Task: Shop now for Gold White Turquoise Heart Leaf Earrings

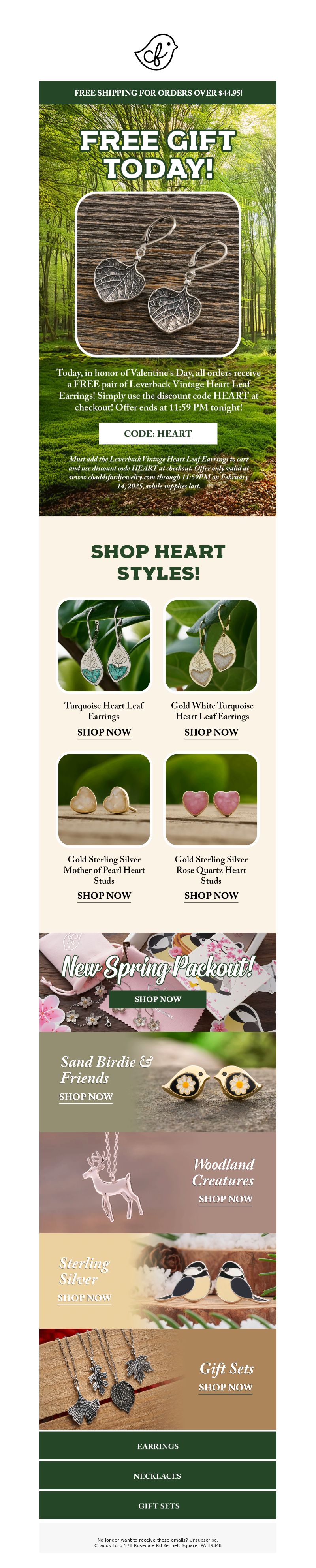Action: coord(211,732)
